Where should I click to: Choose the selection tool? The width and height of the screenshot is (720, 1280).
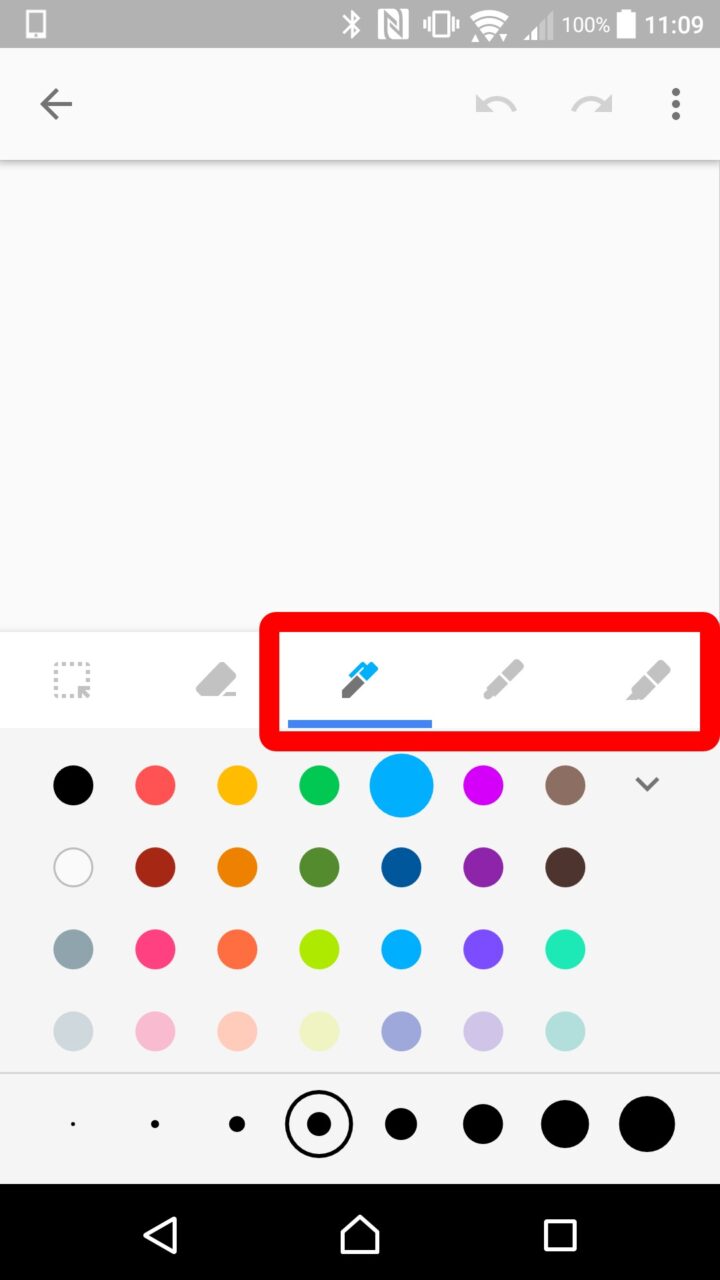click(x=72, y=680)
